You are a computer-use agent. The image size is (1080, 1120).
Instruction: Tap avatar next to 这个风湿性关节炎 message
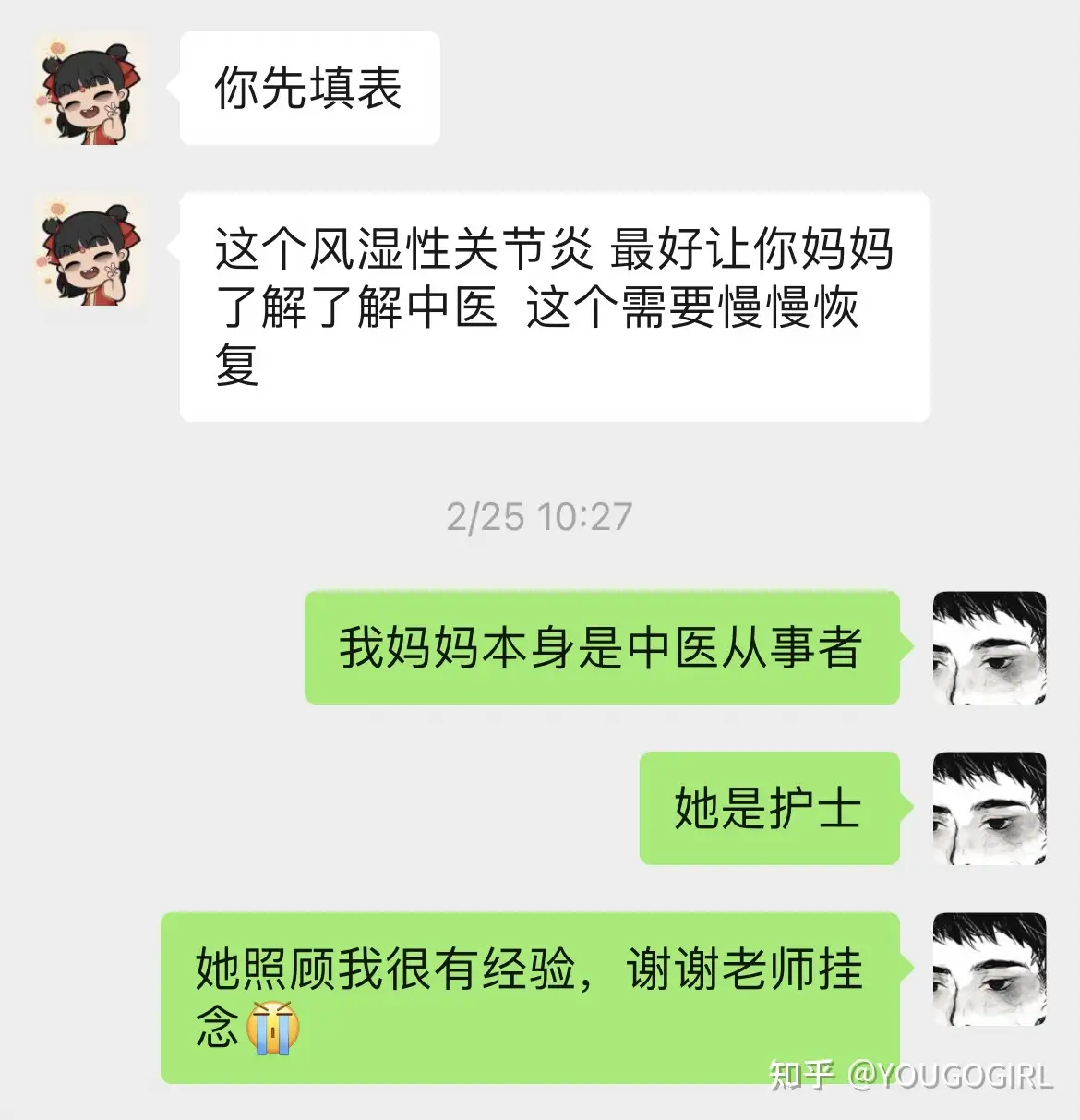pos(90,251)
